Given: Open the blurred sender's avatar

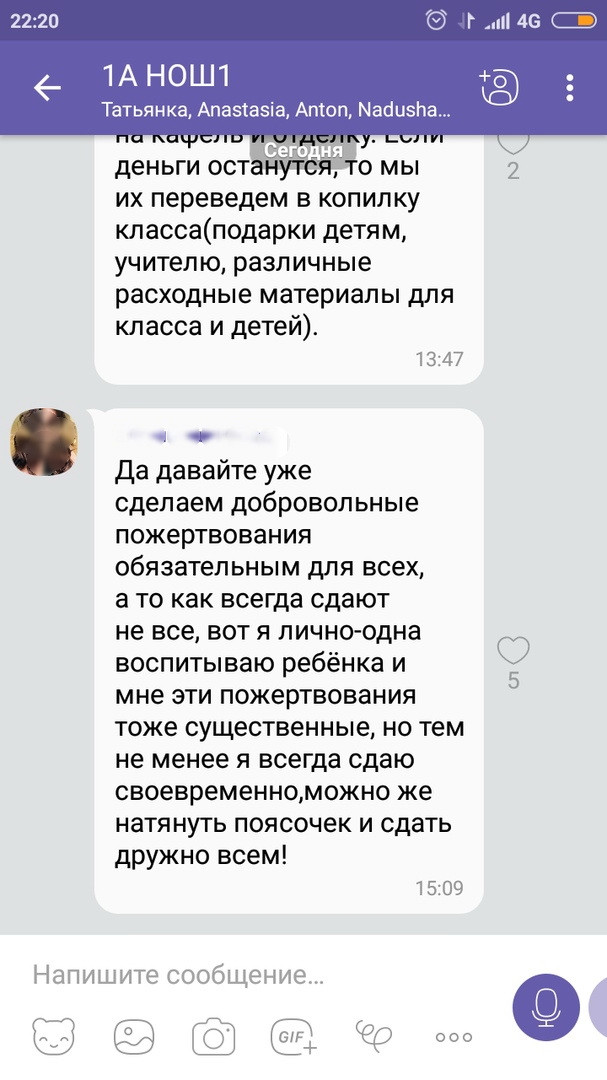Looking at the screenshot, I should click(44, 442).
